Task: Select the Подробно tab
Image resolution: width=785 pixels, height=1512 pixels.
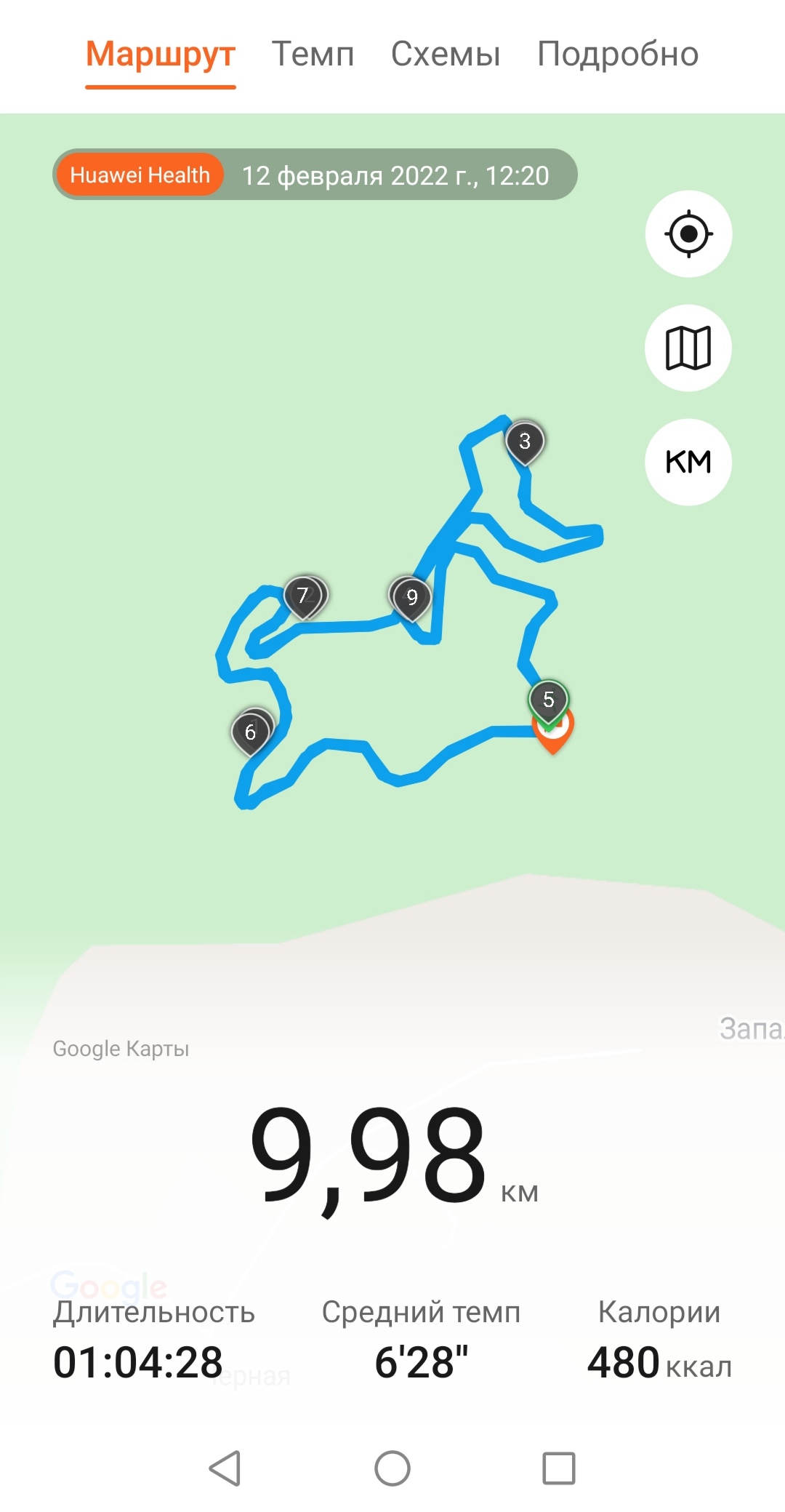Action: pyautogui.click(x=617, y=55)
